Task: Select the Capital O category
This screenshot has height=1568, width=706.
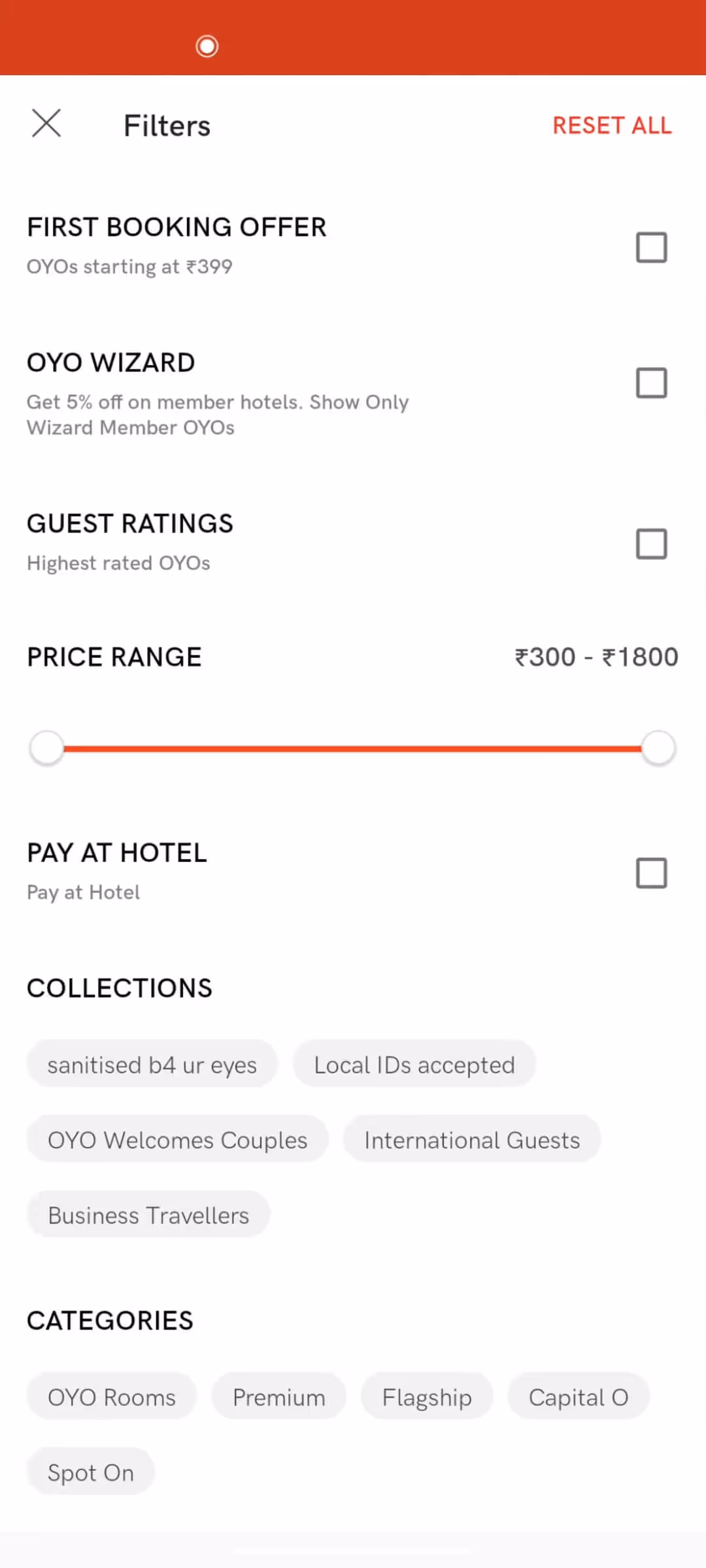Action: pos(579,1397)
